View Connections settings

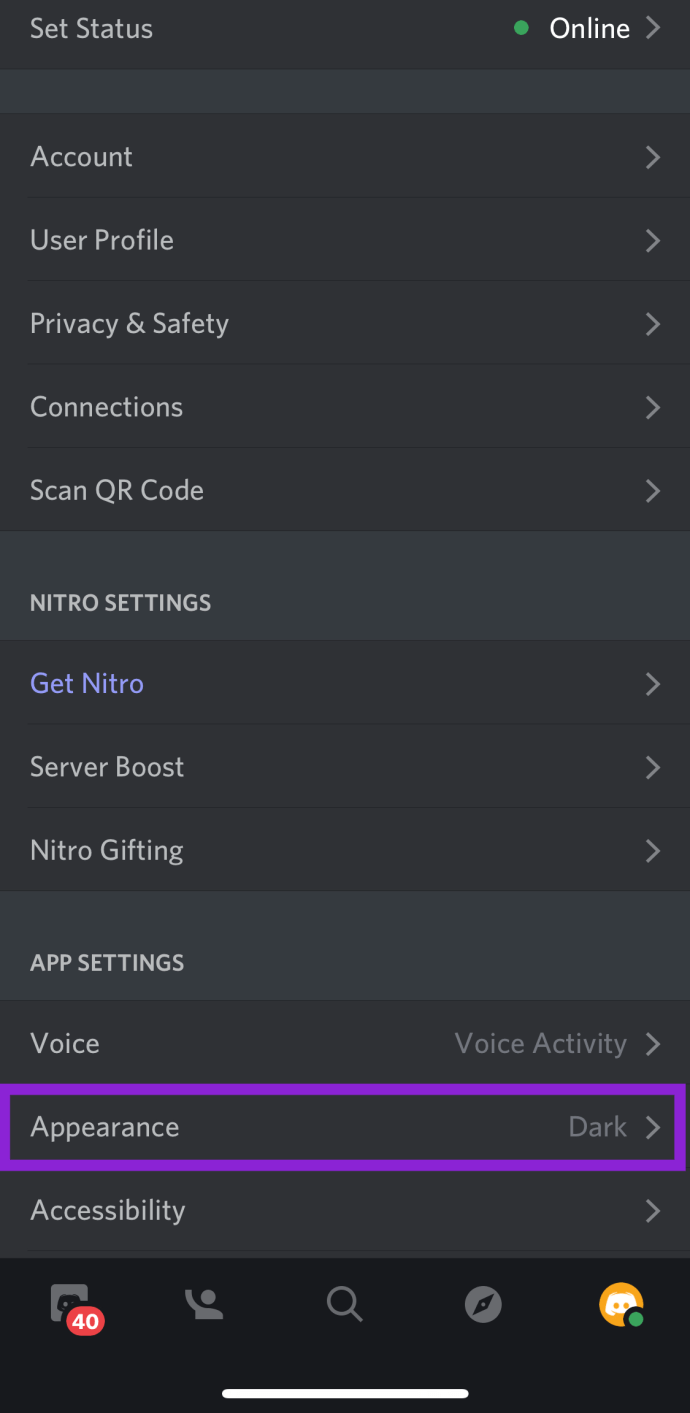[345, 407]
